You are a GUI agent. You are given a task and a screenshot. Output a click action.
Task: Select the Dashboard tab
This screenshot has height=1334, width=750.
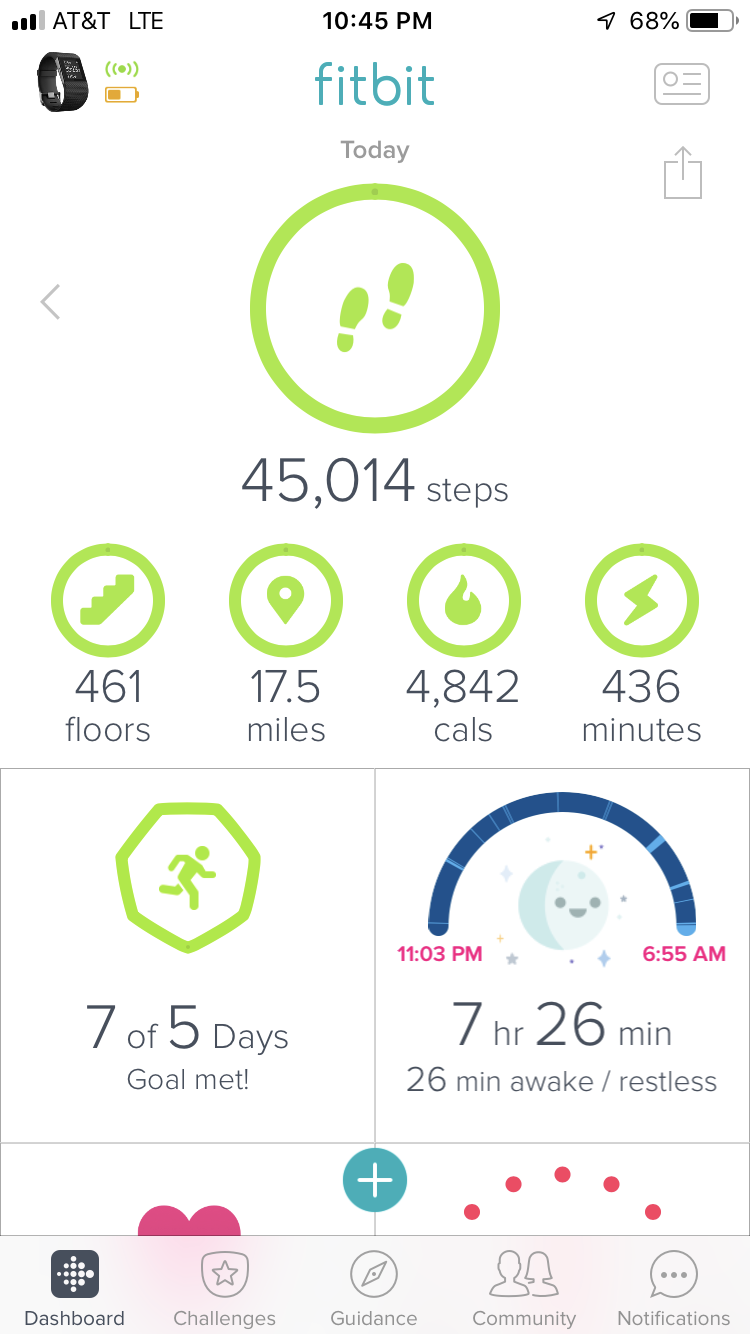coord(74,1288)
